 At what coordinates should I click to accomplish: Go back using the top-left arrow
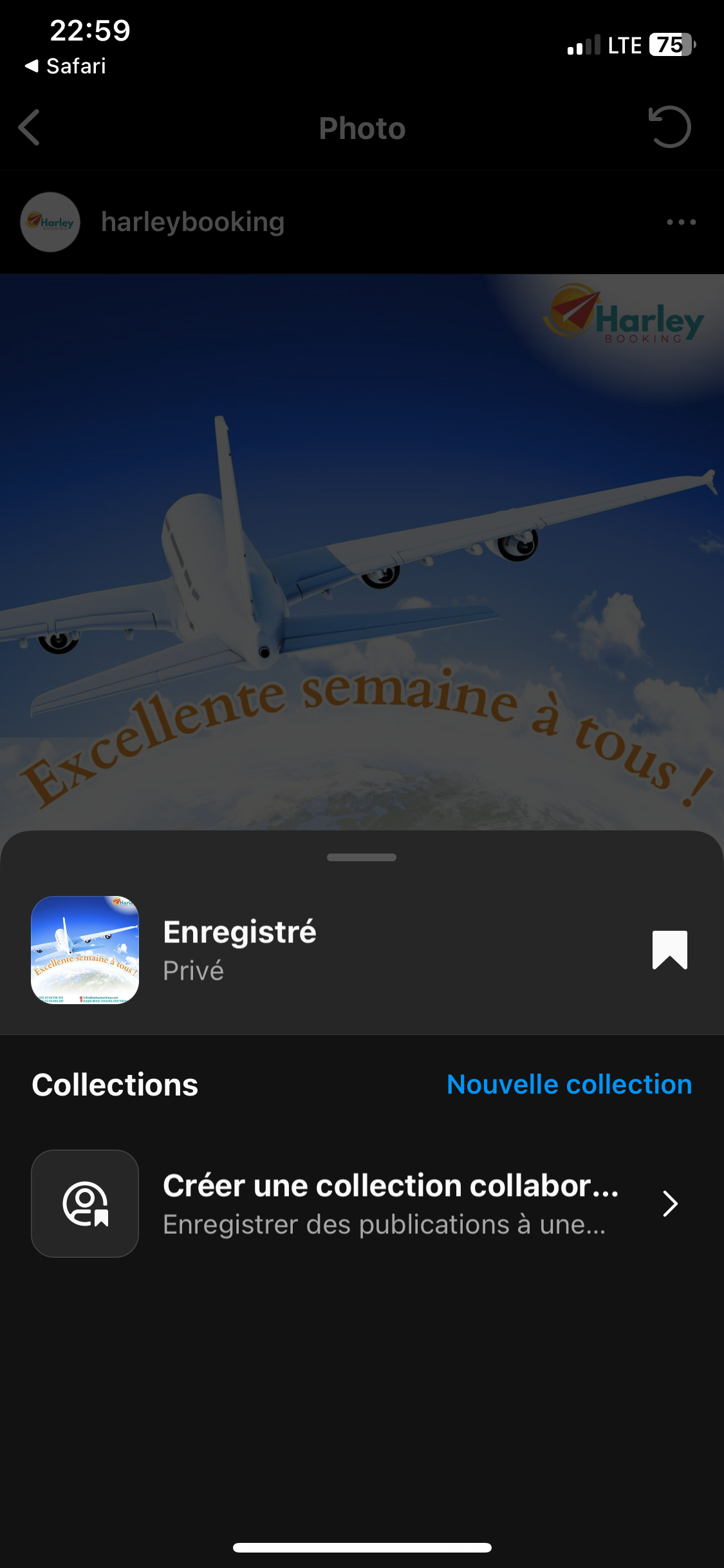point(30,127)
